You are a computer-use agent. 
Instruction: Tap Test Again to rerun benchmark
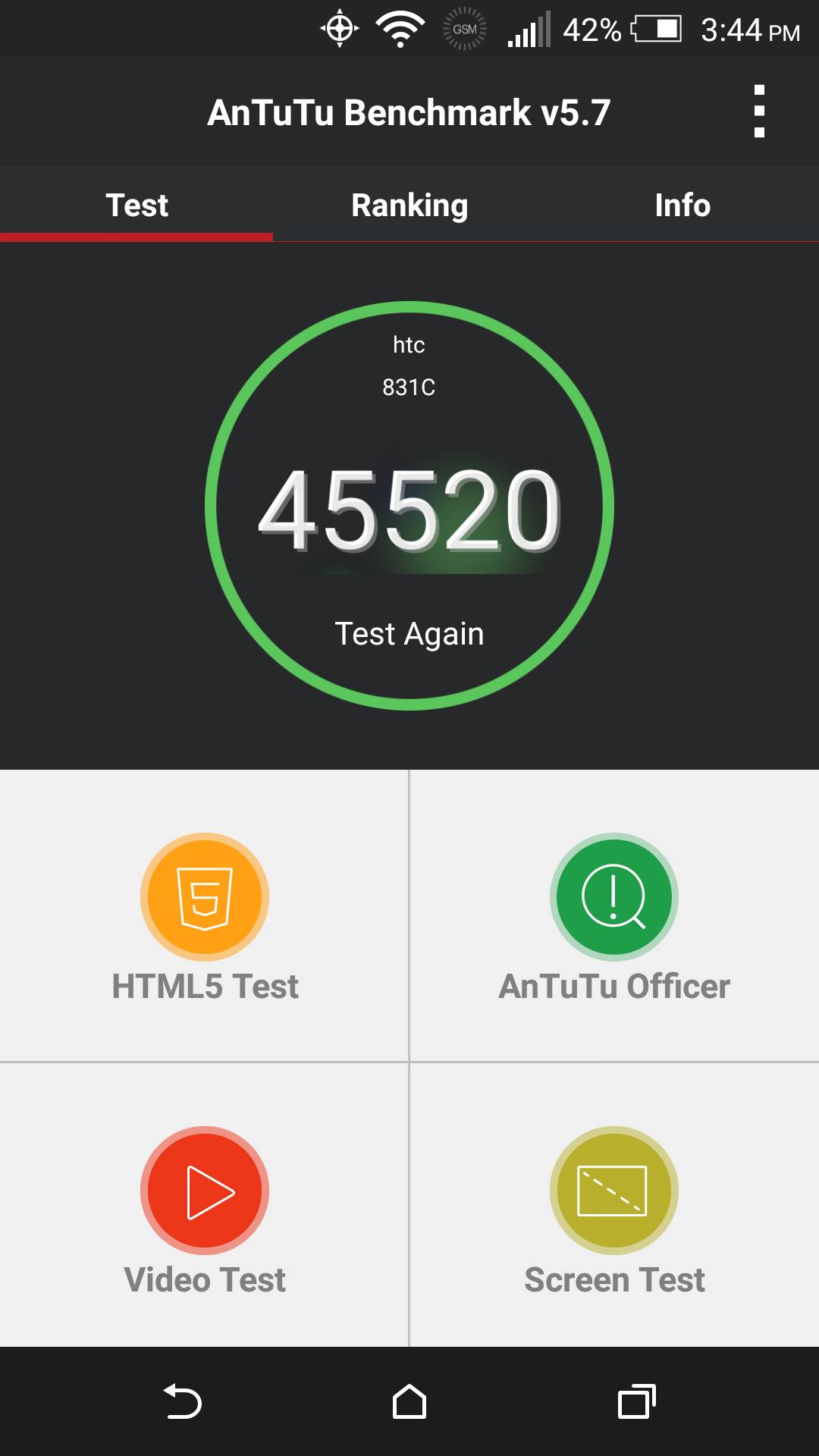[409, 633]
